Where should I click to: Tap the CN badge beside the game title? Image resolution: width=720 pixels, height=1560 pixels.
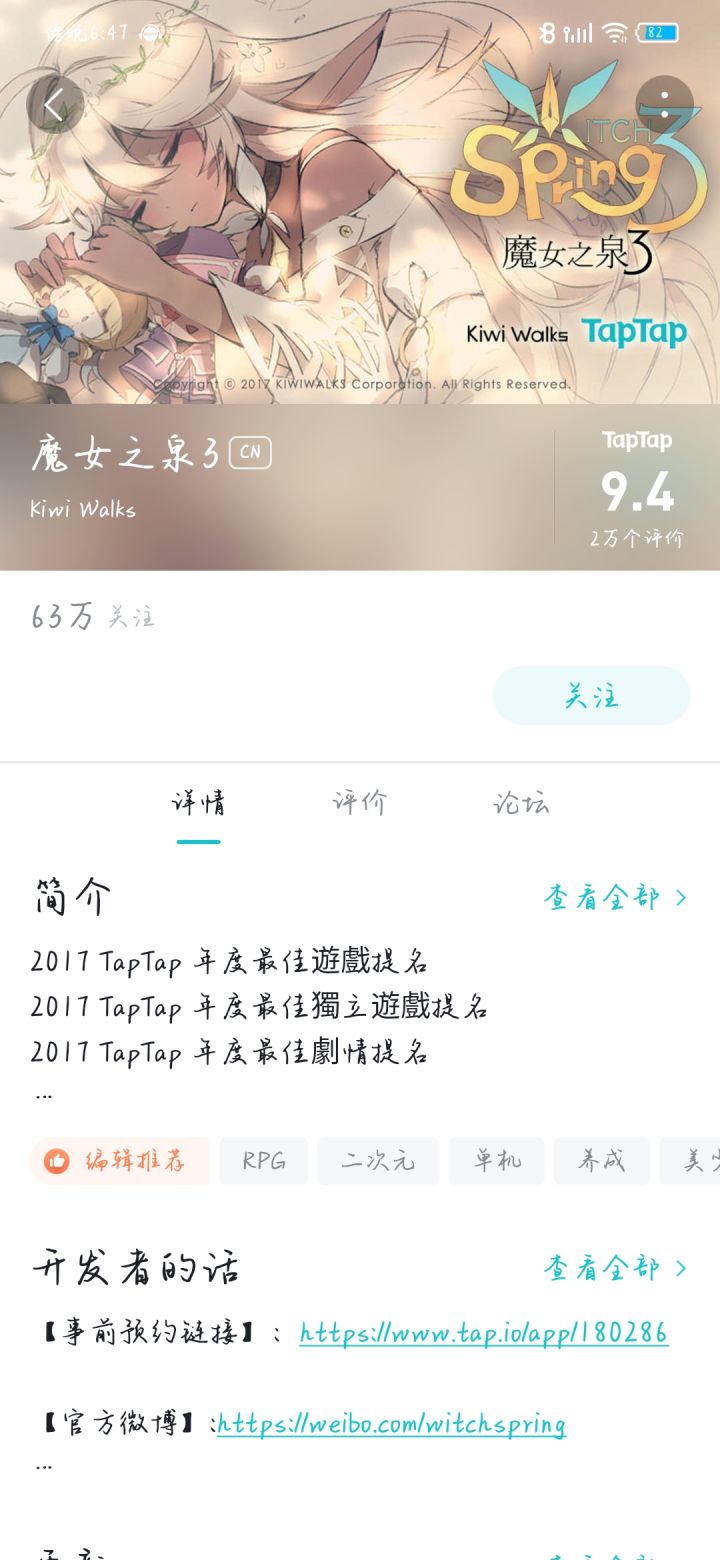(251, 452)
